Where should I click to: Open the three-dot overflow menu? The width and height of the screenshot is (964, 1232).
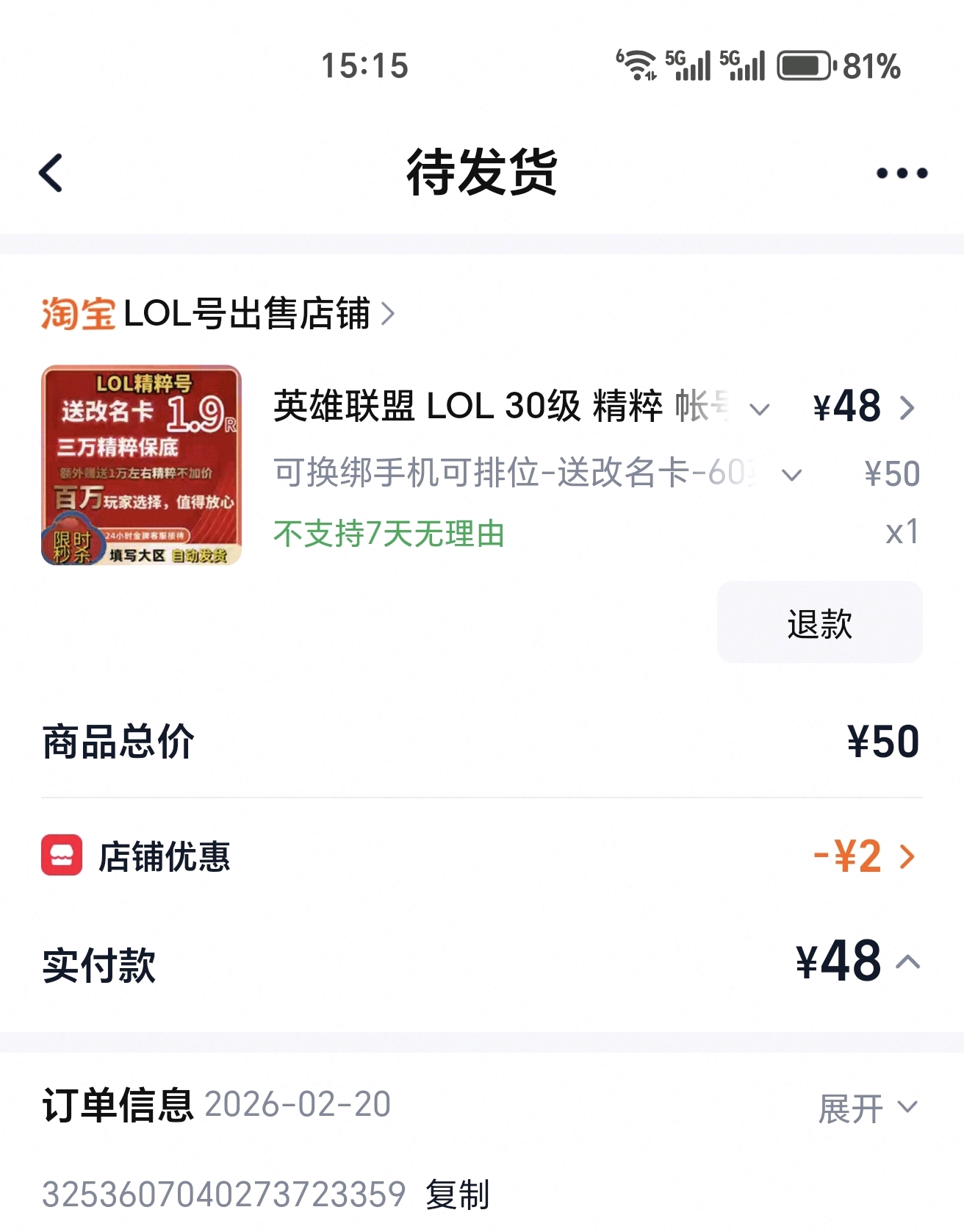tap(902, 173)
